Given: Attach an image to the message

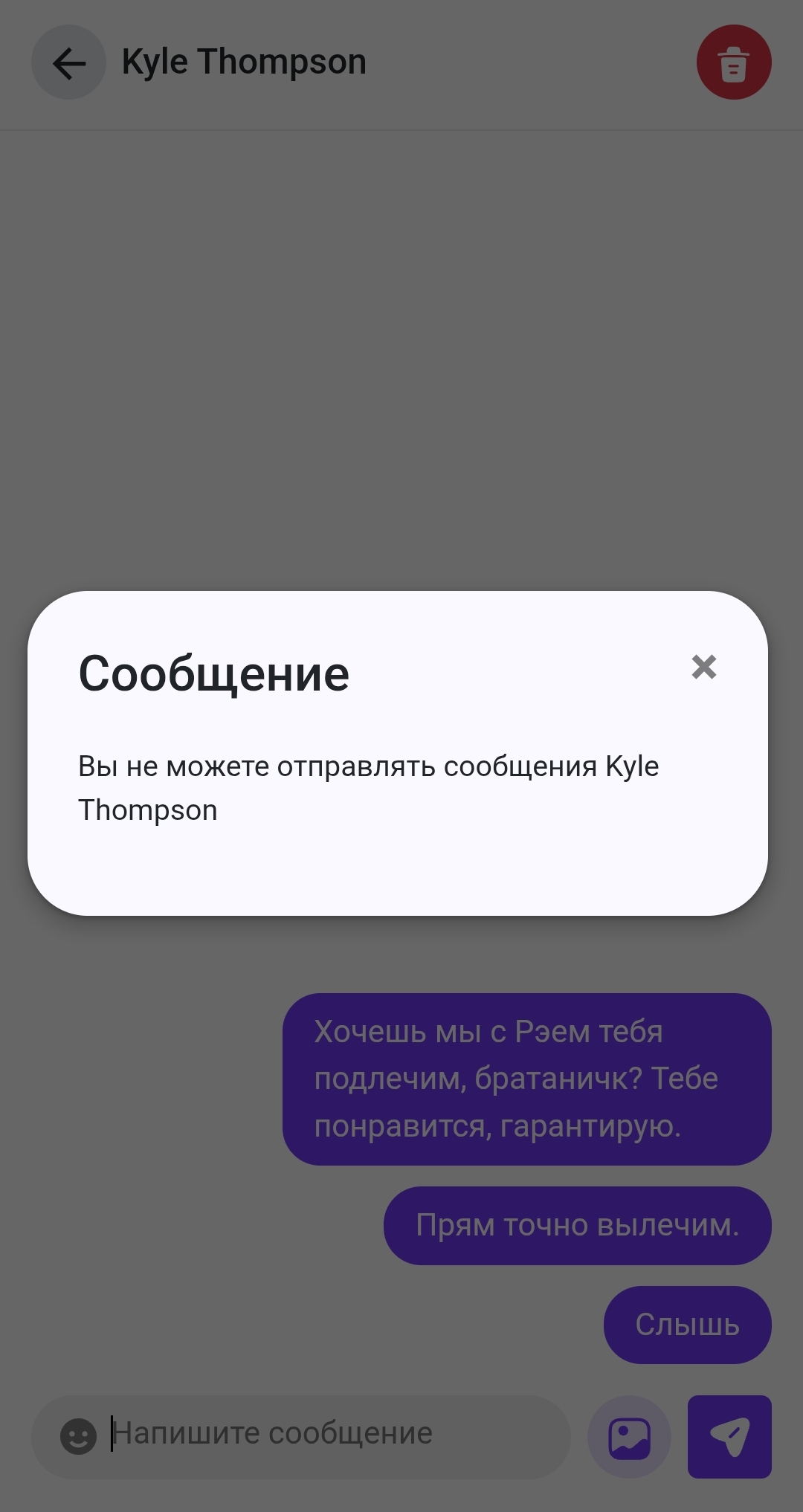Looking at the screenshot, I should 629,1437.
